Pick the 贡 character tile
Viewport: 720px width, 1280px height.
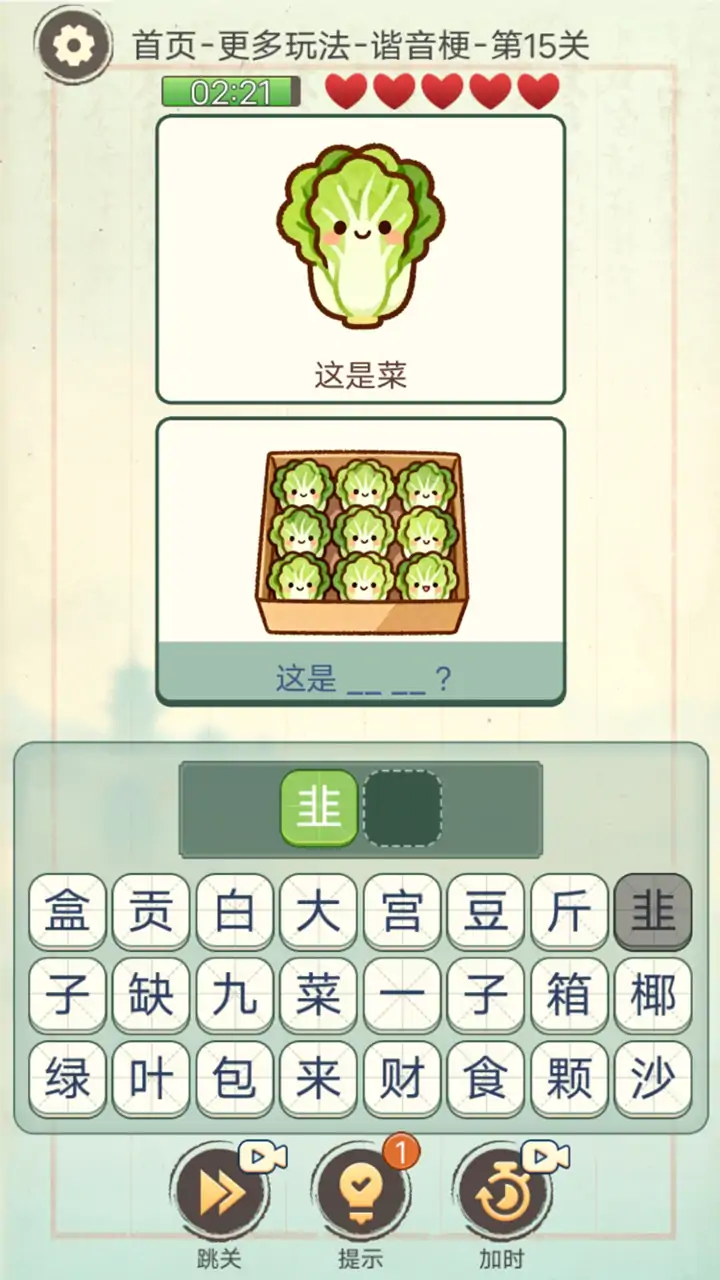tap(151, 912)
